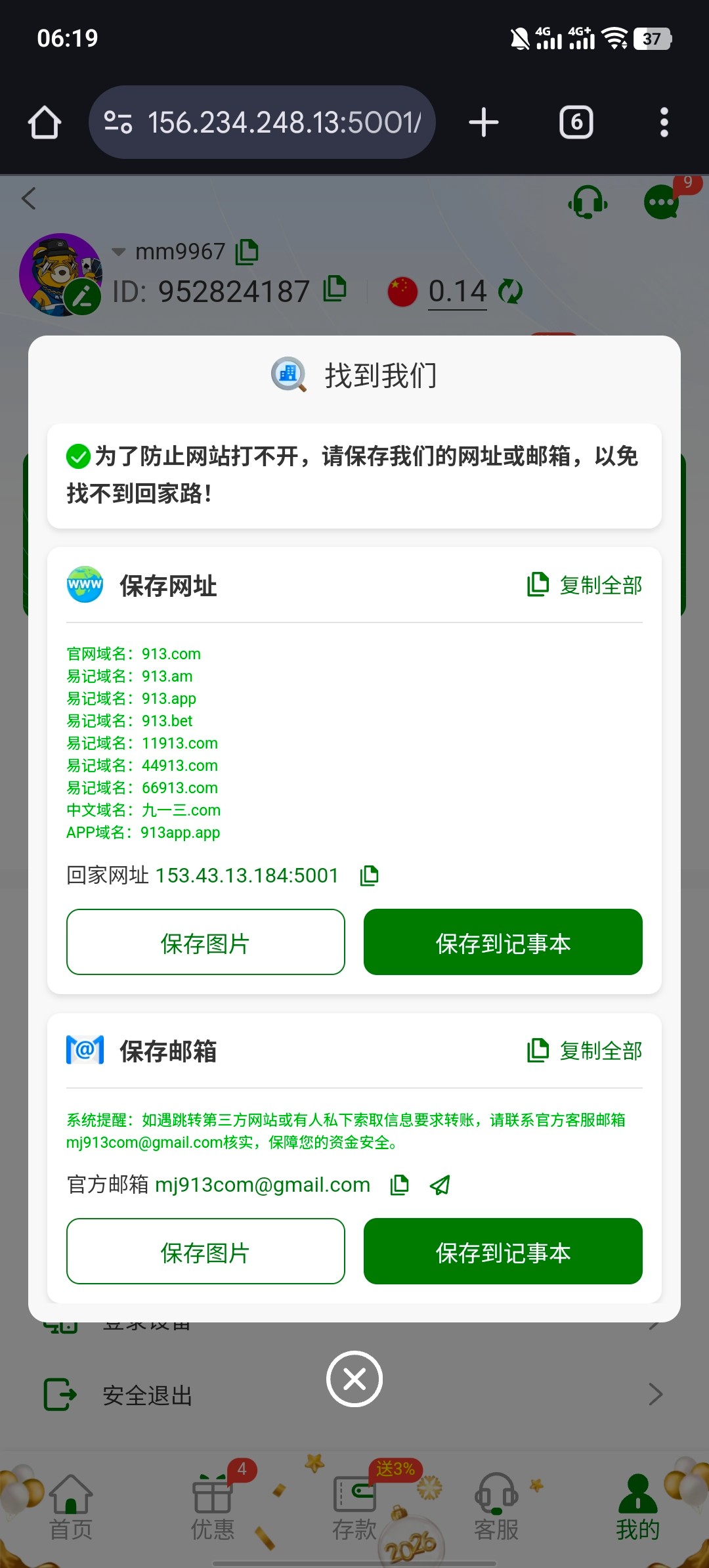Copy the 回家网址 IP address
This screenshot has height=1568, width=709.
point(370,875)
